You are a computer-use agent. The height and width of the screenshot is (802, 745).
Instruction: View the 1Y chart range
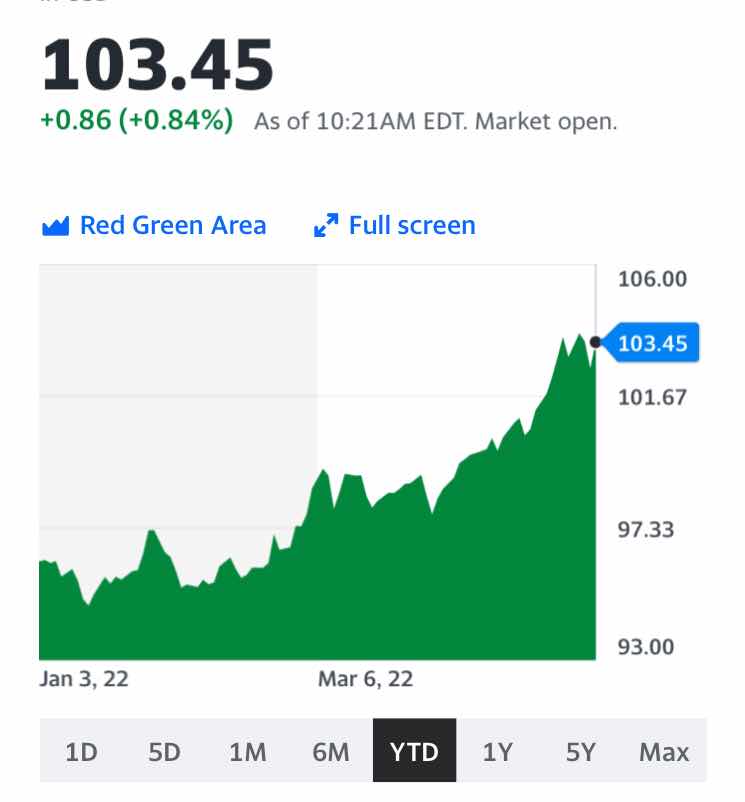click(x=497, y=751)
